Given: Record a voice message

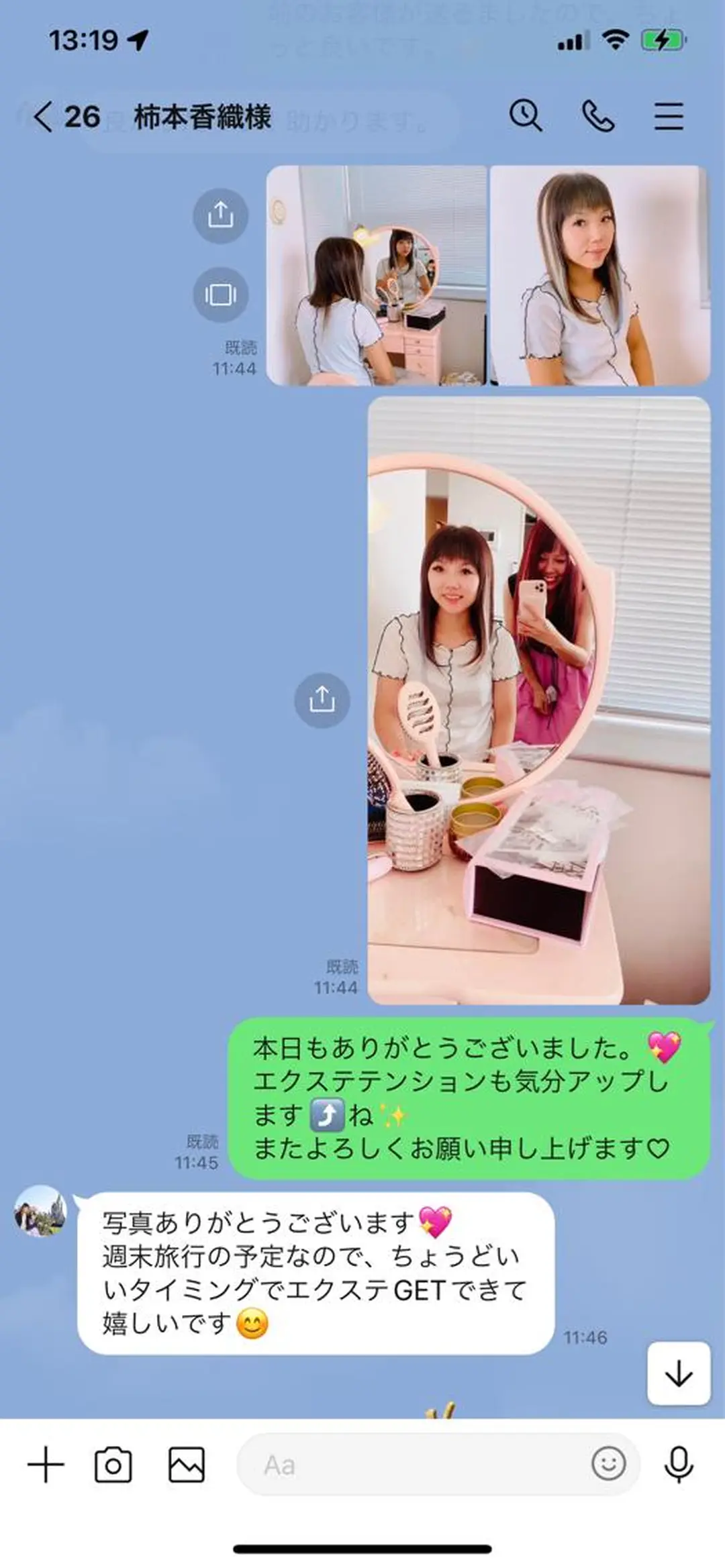Looking at the screenshot, I should click(x=678, y=1464).
